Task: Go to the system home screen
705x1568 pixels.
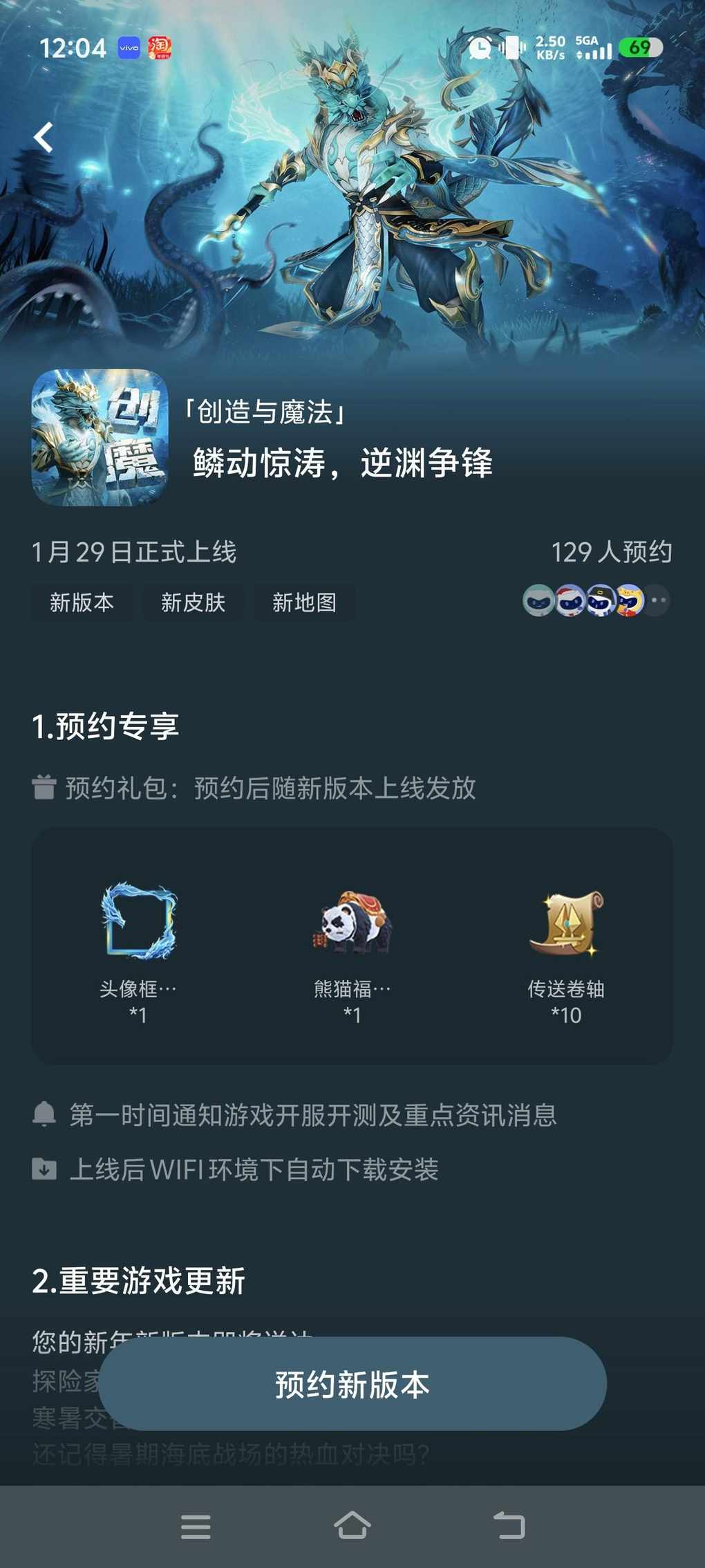Action: point(352,1526)
